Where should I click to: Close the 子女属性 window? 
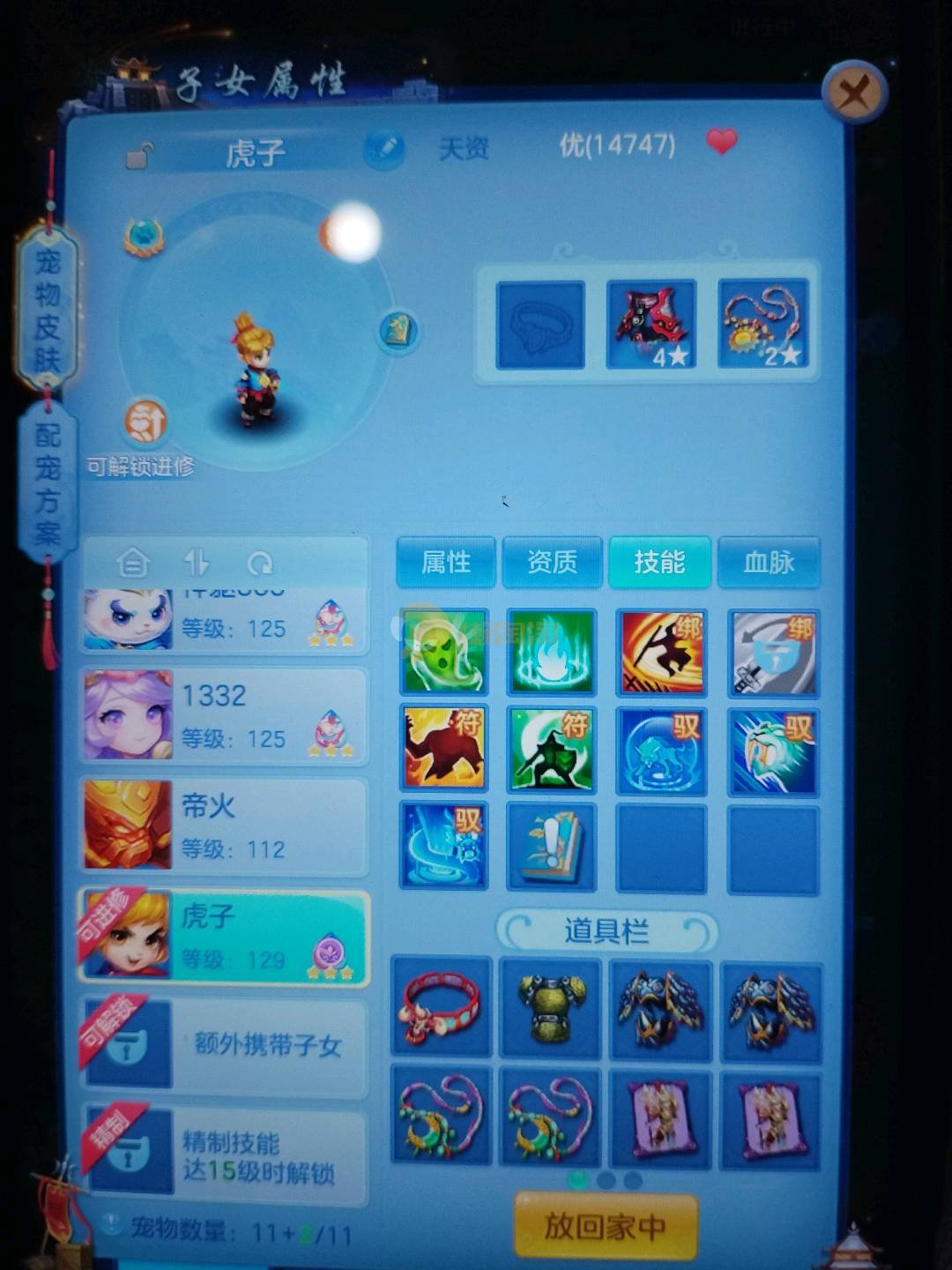pos(853,92)
